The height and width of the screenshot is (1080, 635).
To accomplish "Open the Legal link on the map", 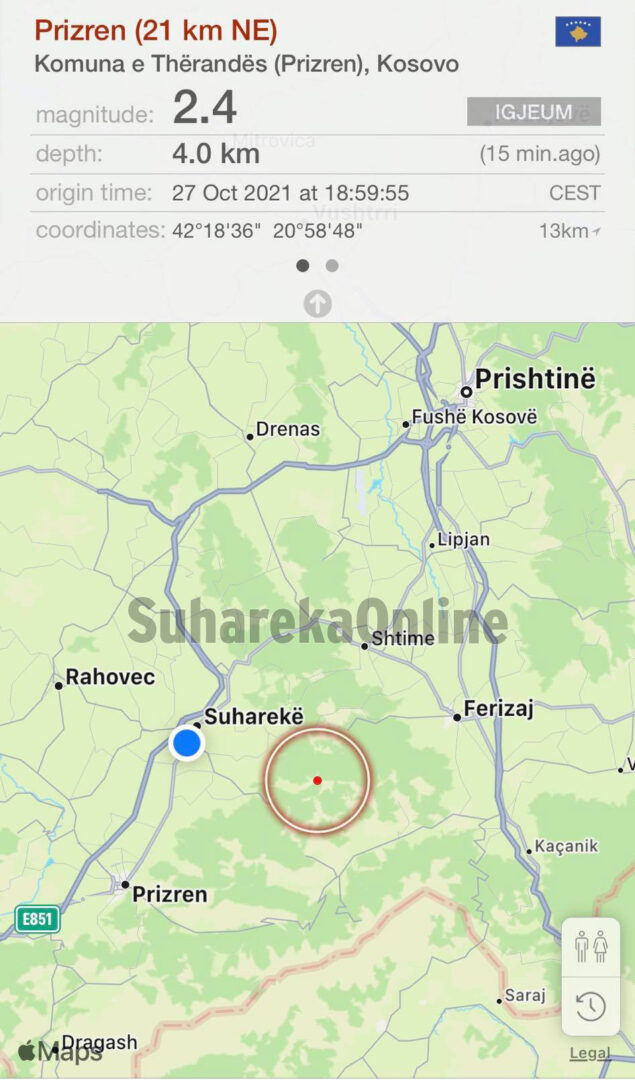I will (x=590, y=1053).
